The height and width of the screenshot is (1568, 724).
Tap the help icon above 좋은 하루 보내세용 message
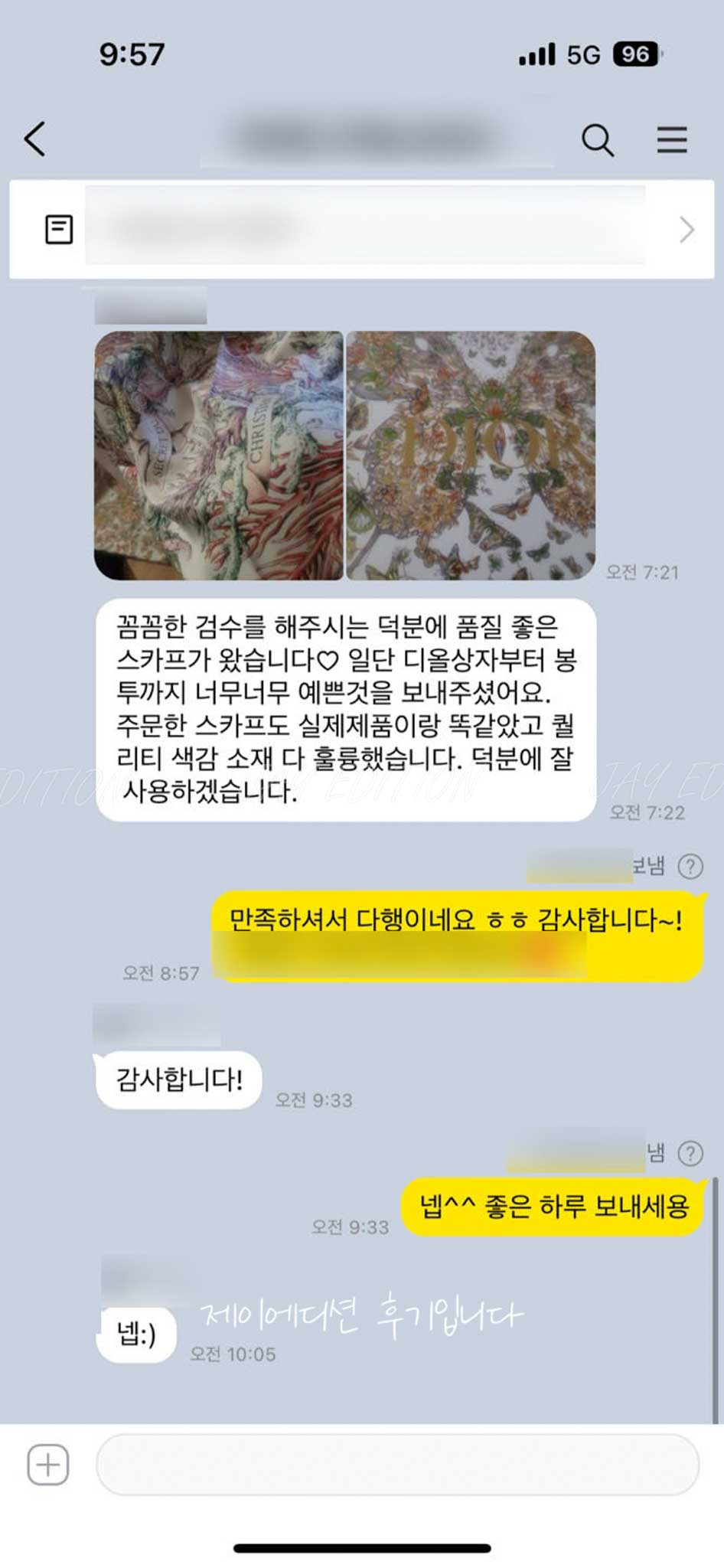pos(690,1153)
